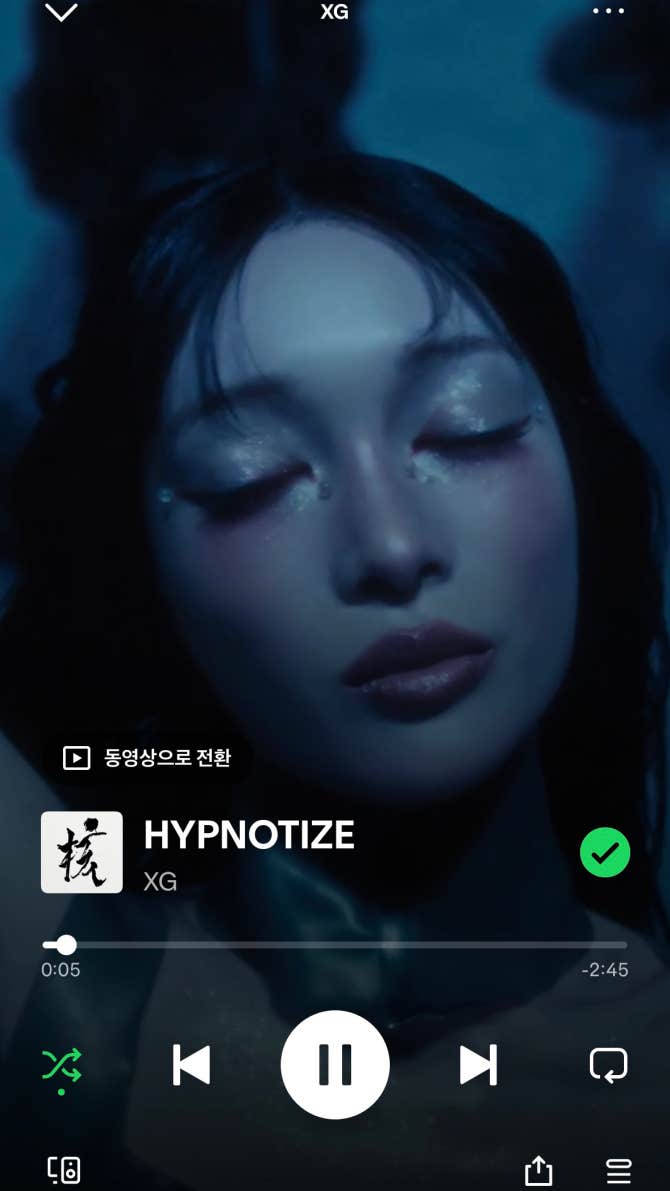Image resolution: width=670 pixels, height=1191 pixels.
Task: Skip to the next track
Action: pyautogui.click(x=478, y=1065)
